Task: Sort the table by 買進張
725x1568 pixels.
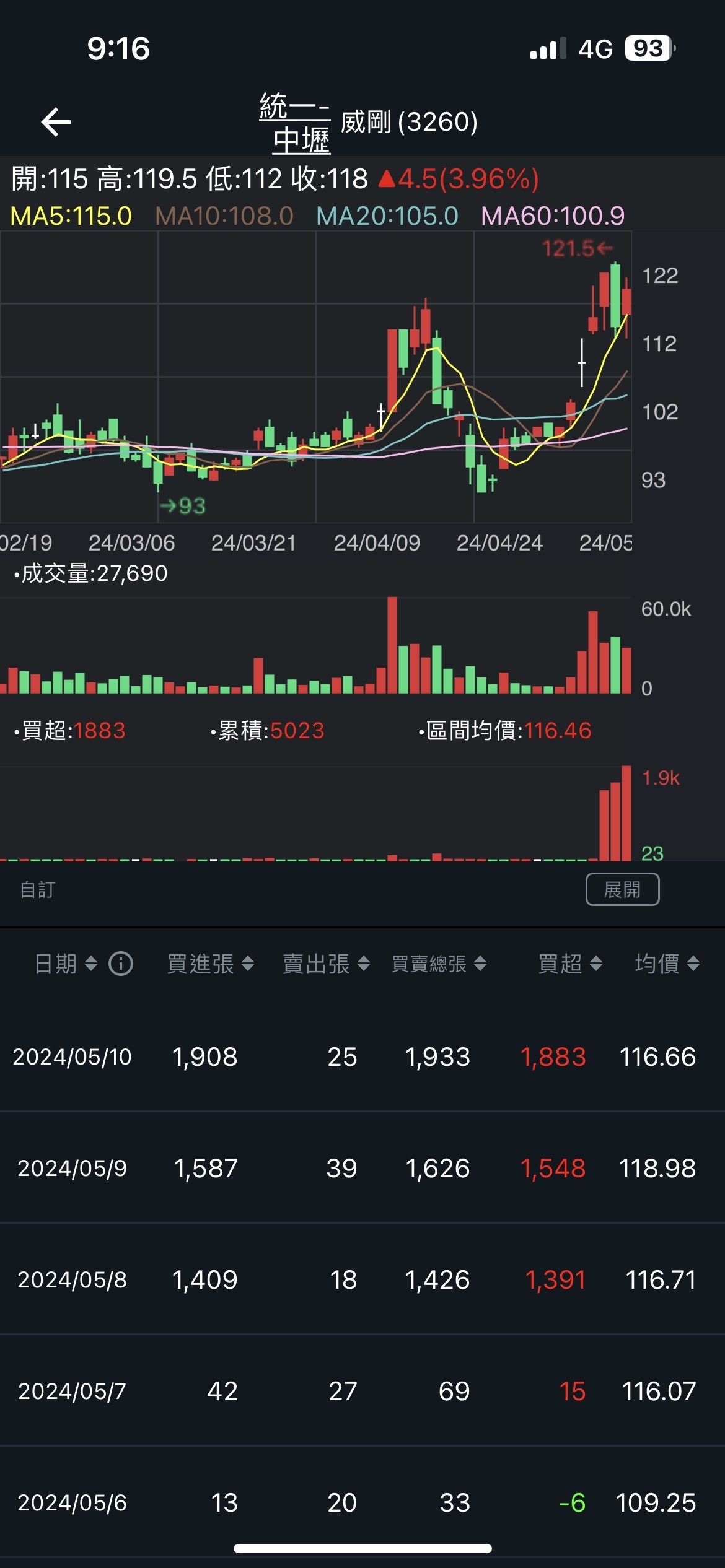Action: tap(211, 964)
